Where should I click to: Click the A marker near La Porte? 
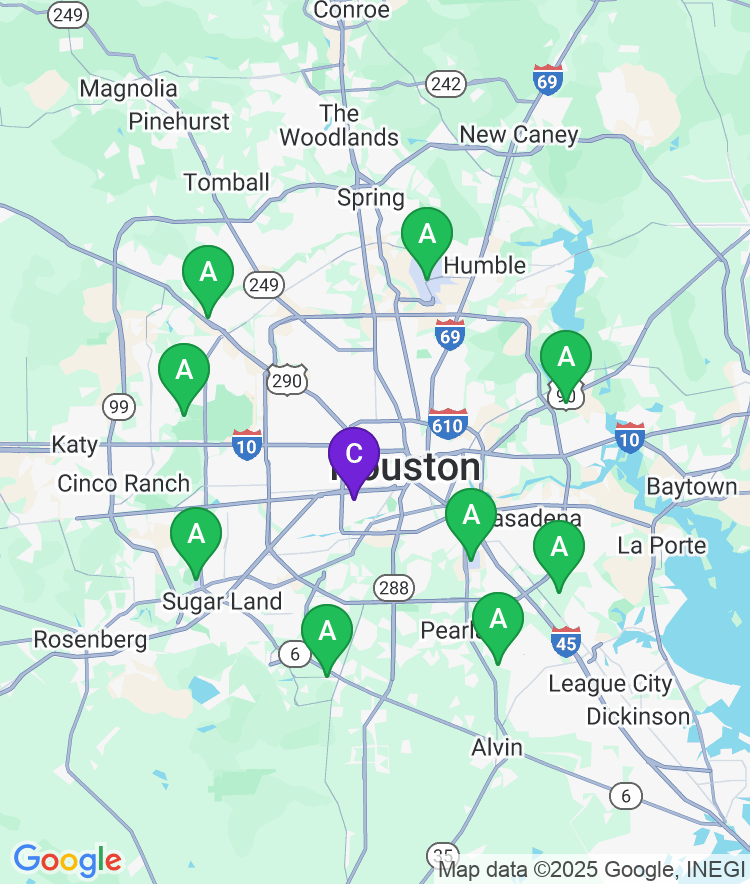pos(560,547)
